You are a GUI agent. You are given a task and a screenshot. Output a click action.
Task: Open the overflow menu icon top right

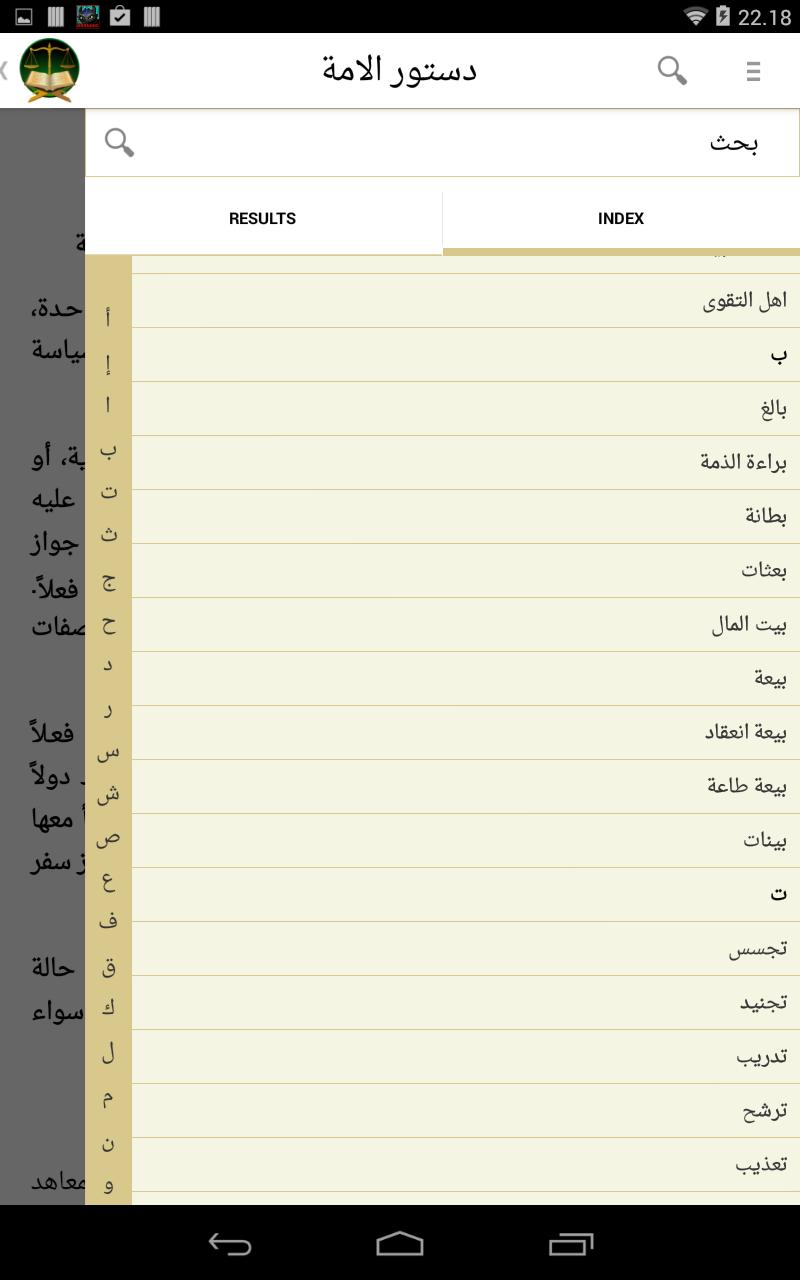pos(753,71)
